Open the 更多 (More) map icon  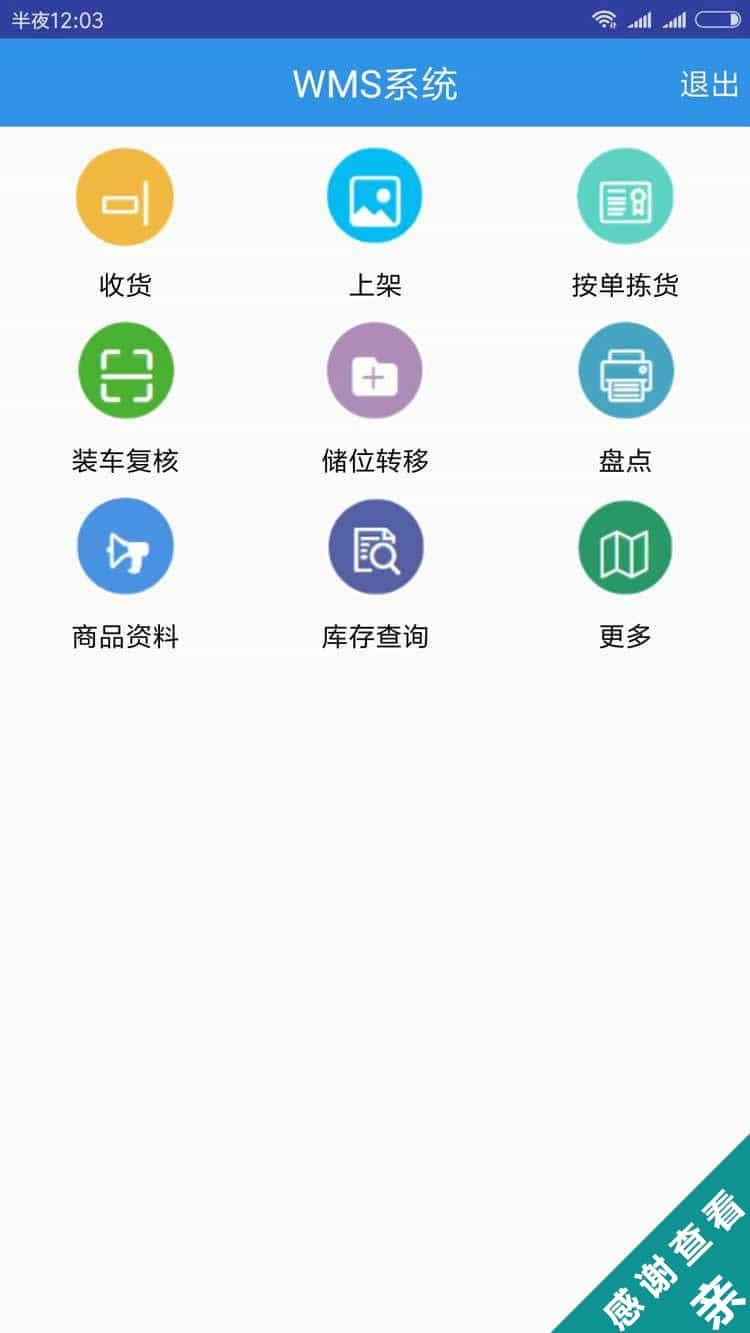pyautogui.click(x=625, y=545)
